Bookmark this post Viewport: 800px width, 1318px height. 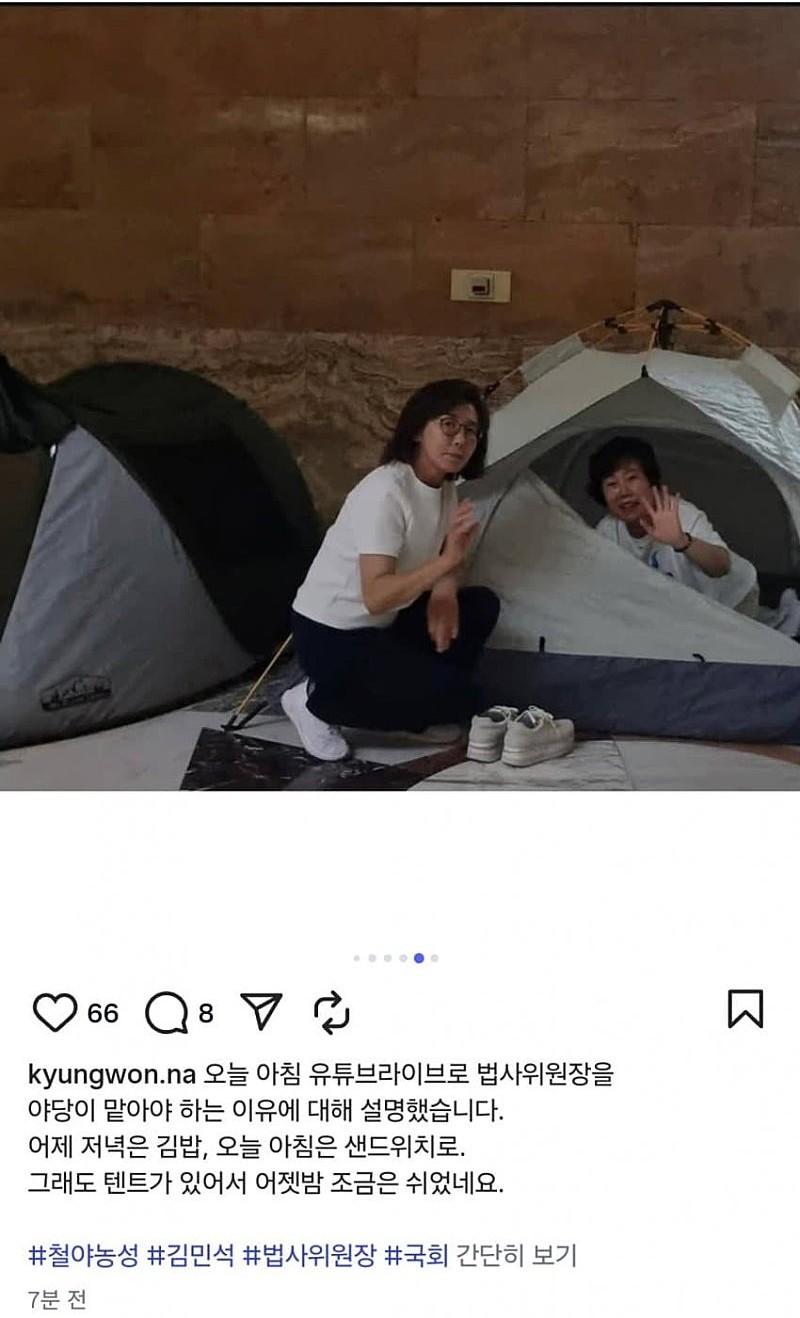pyautogui.click(x=744, y=1009)
